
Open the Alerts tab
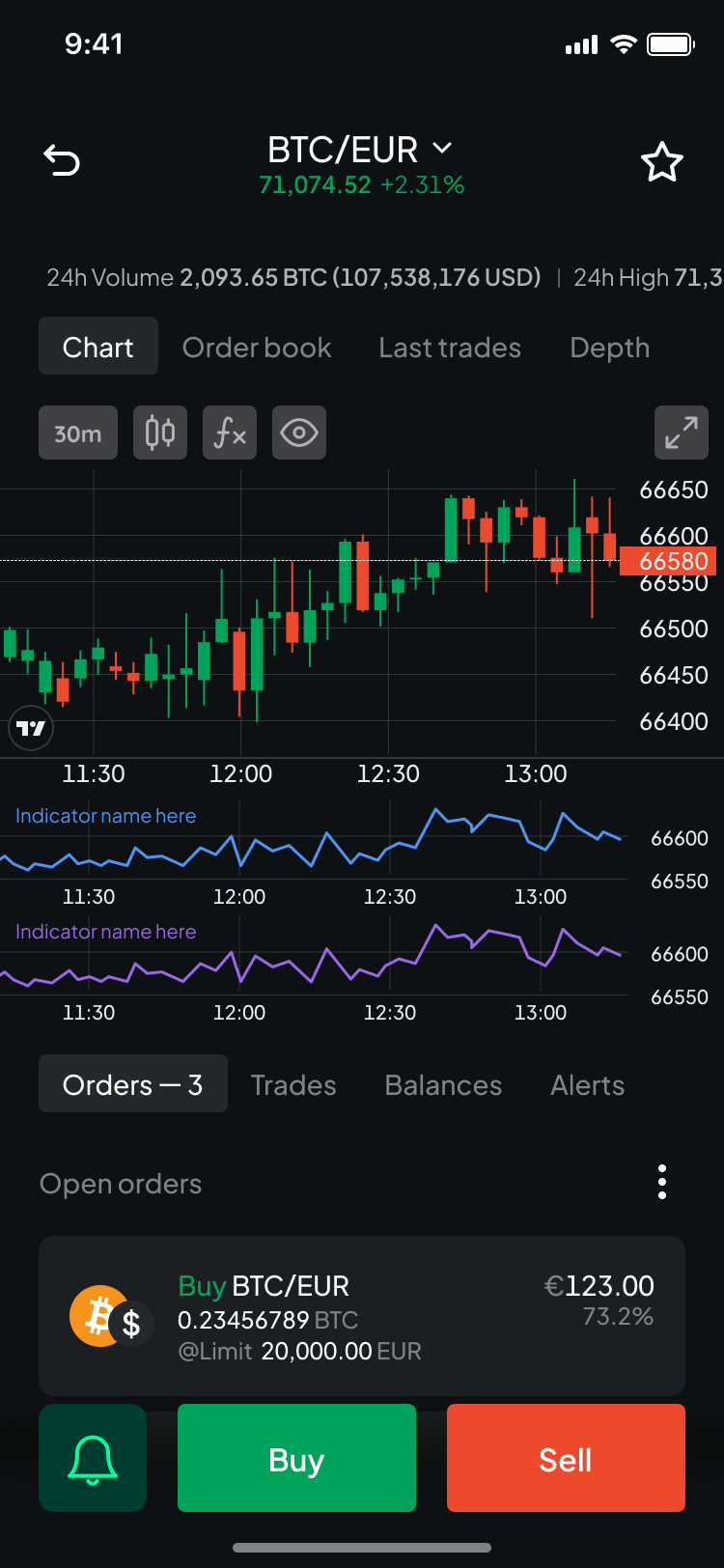pyautogui.click(x=587, y=1085)
